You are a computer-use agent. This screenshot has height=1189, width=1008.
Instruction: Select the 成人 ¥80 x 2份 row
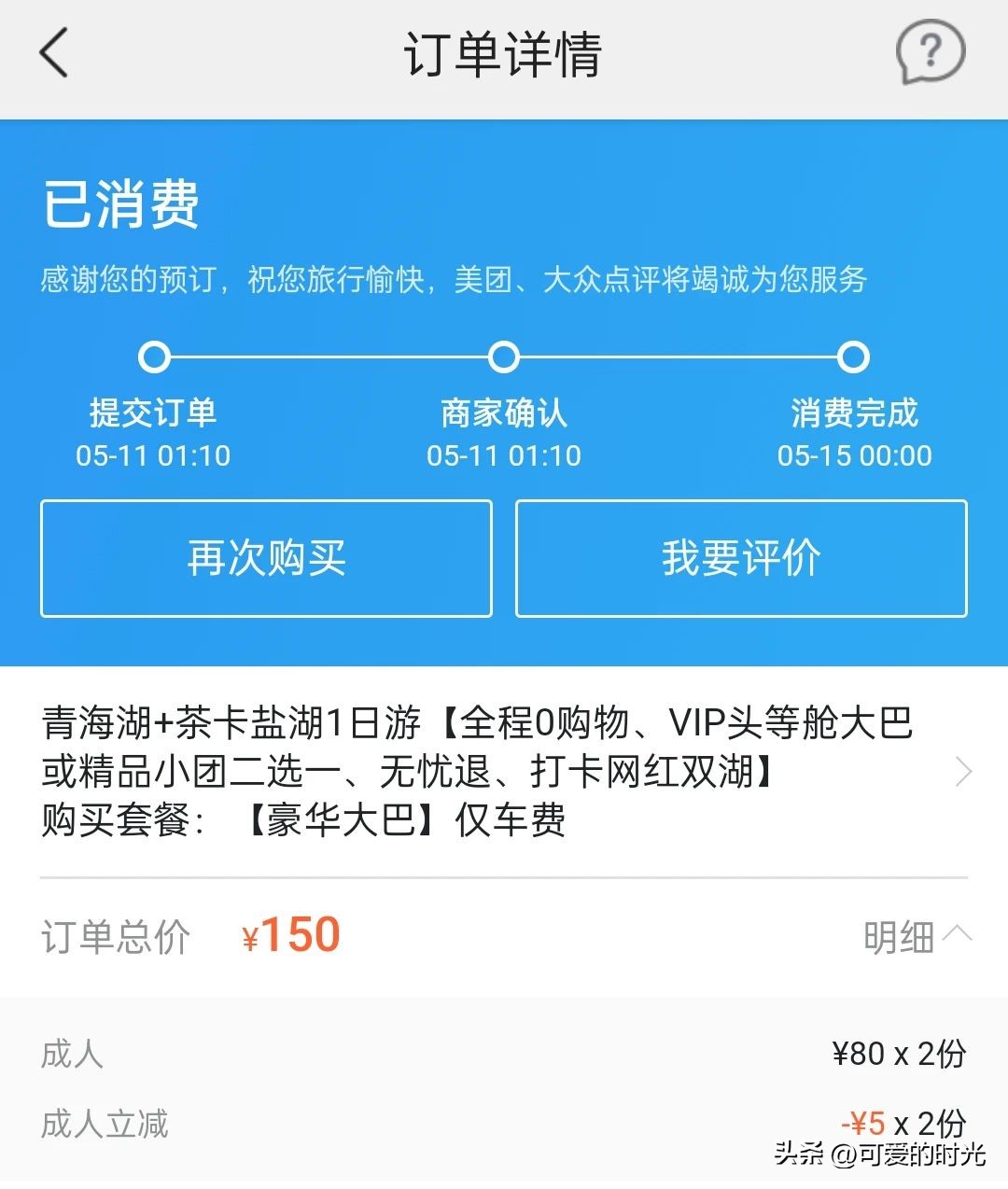coord(504,1054)
